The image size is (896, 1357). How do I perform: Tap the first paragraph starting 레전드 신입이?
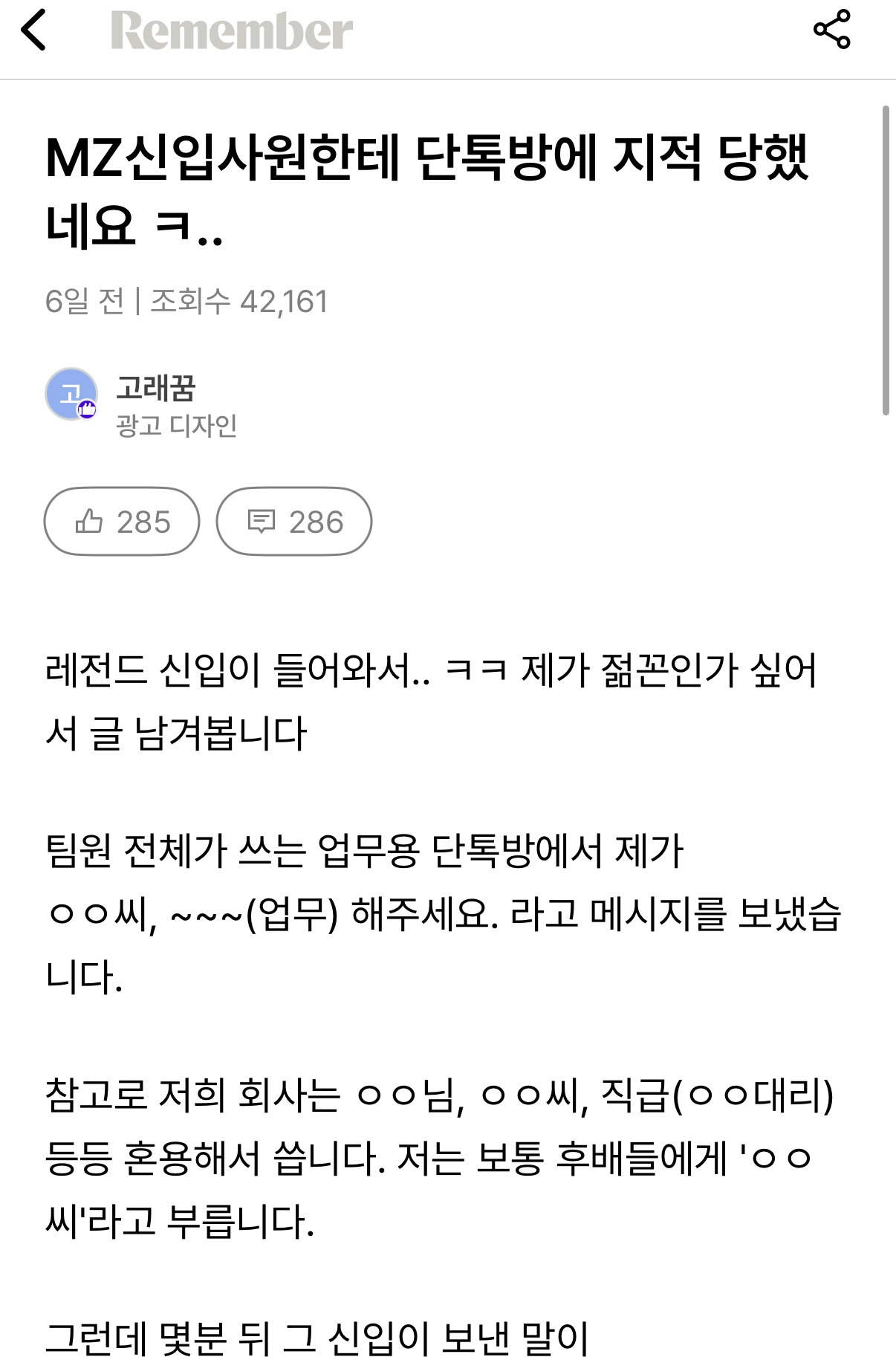431,699
